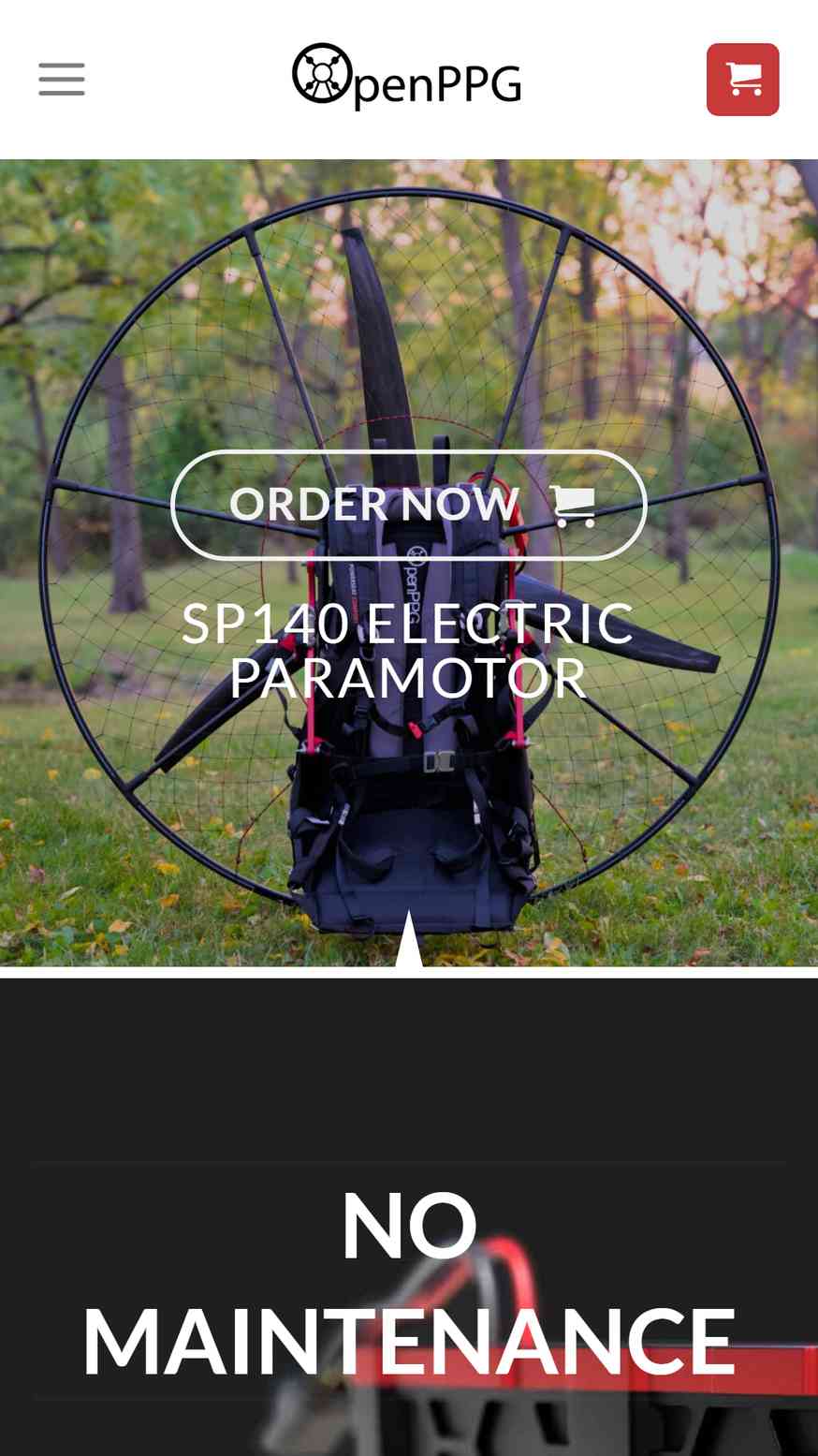The height and width of the screenshot is (1456, 818).
Task: Go to the OpenPPG home logo
Action: click(407, 77)
